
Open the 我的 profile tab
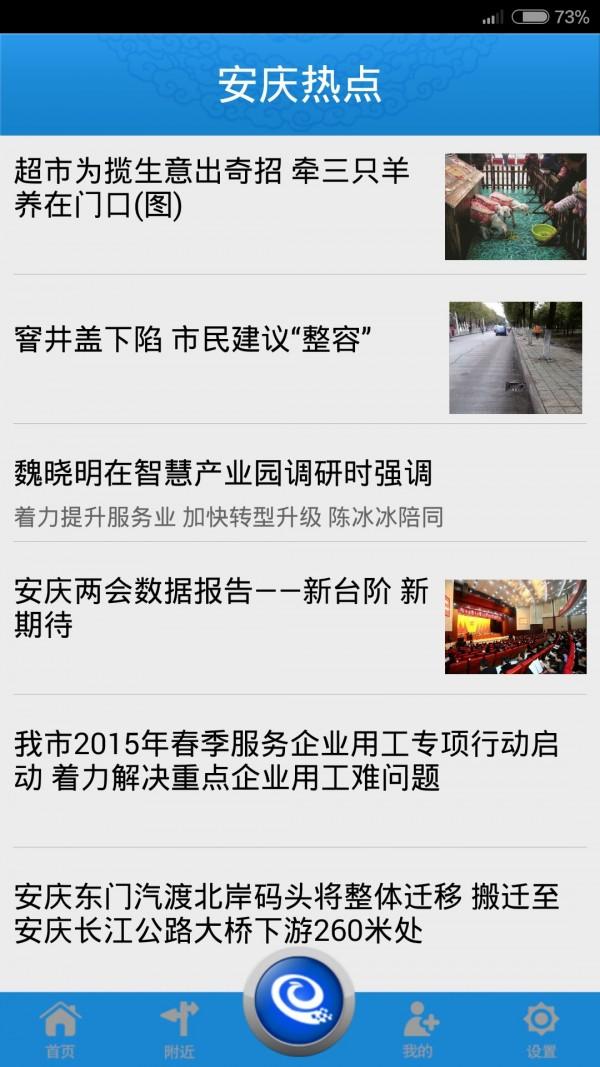[x=419, y=1030]
